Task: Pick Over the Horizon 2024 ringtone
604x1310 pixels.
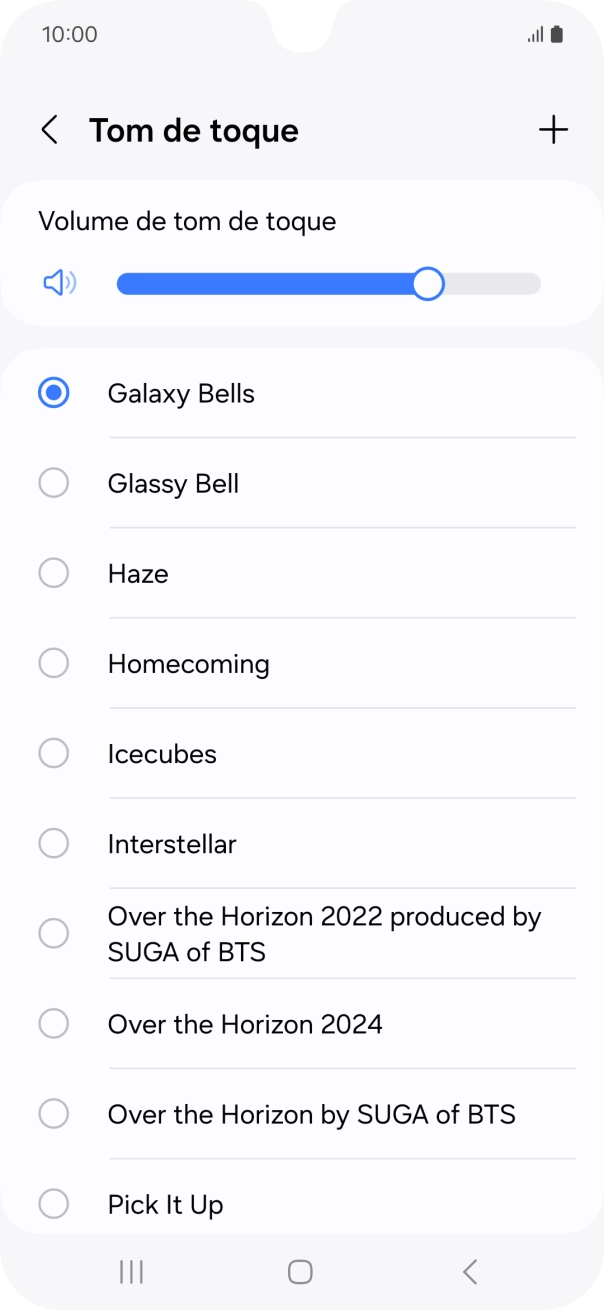Action: 302,1024
